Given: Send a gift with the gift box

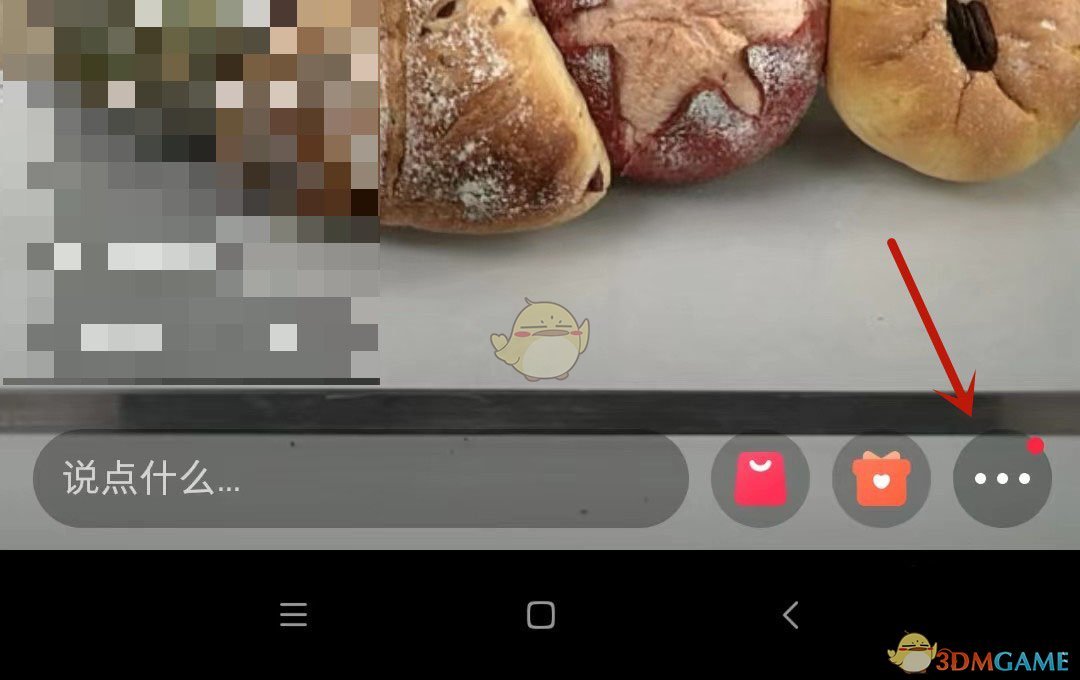Looking at the screenshot, I should click(881, 479).
